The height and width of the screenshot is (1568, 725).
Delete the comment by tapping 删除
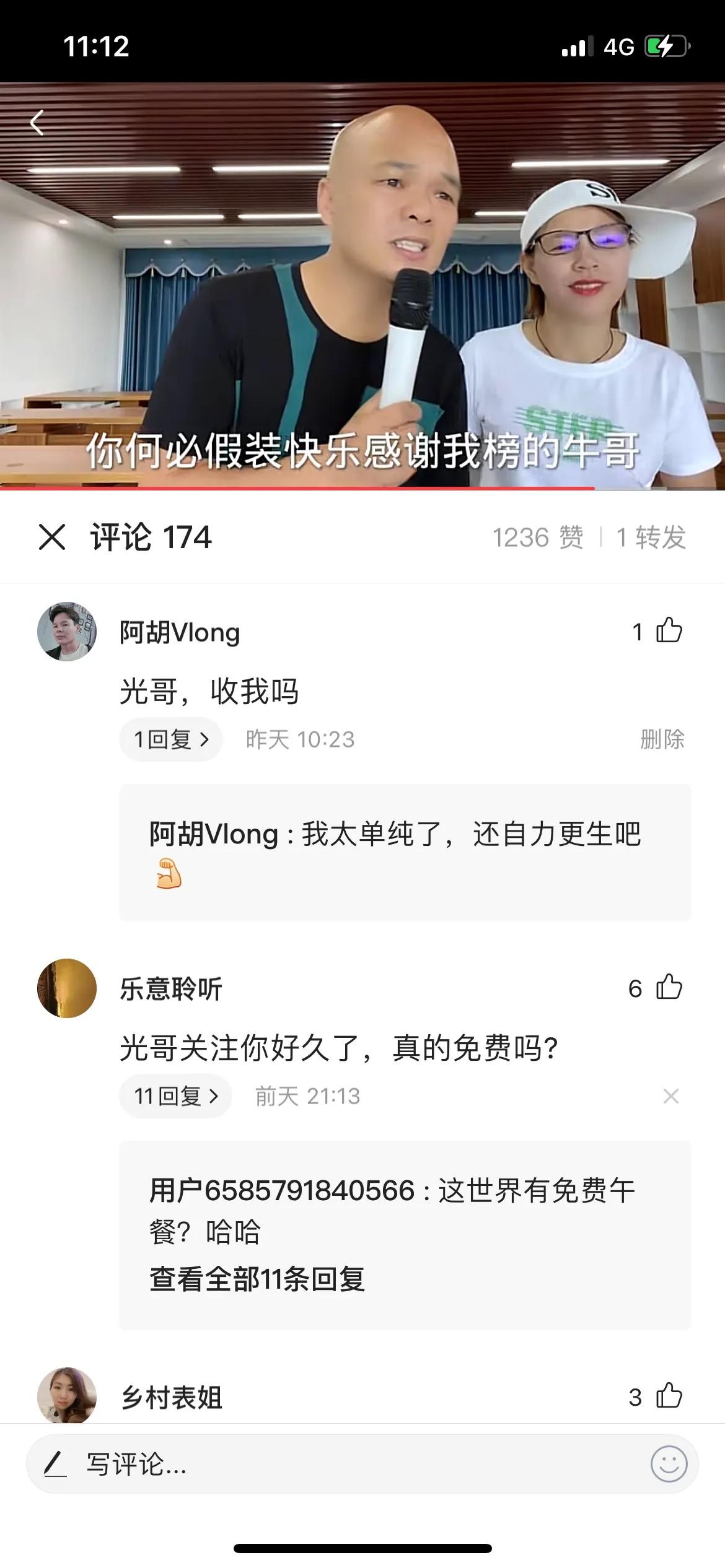click(x=662, y=739)
